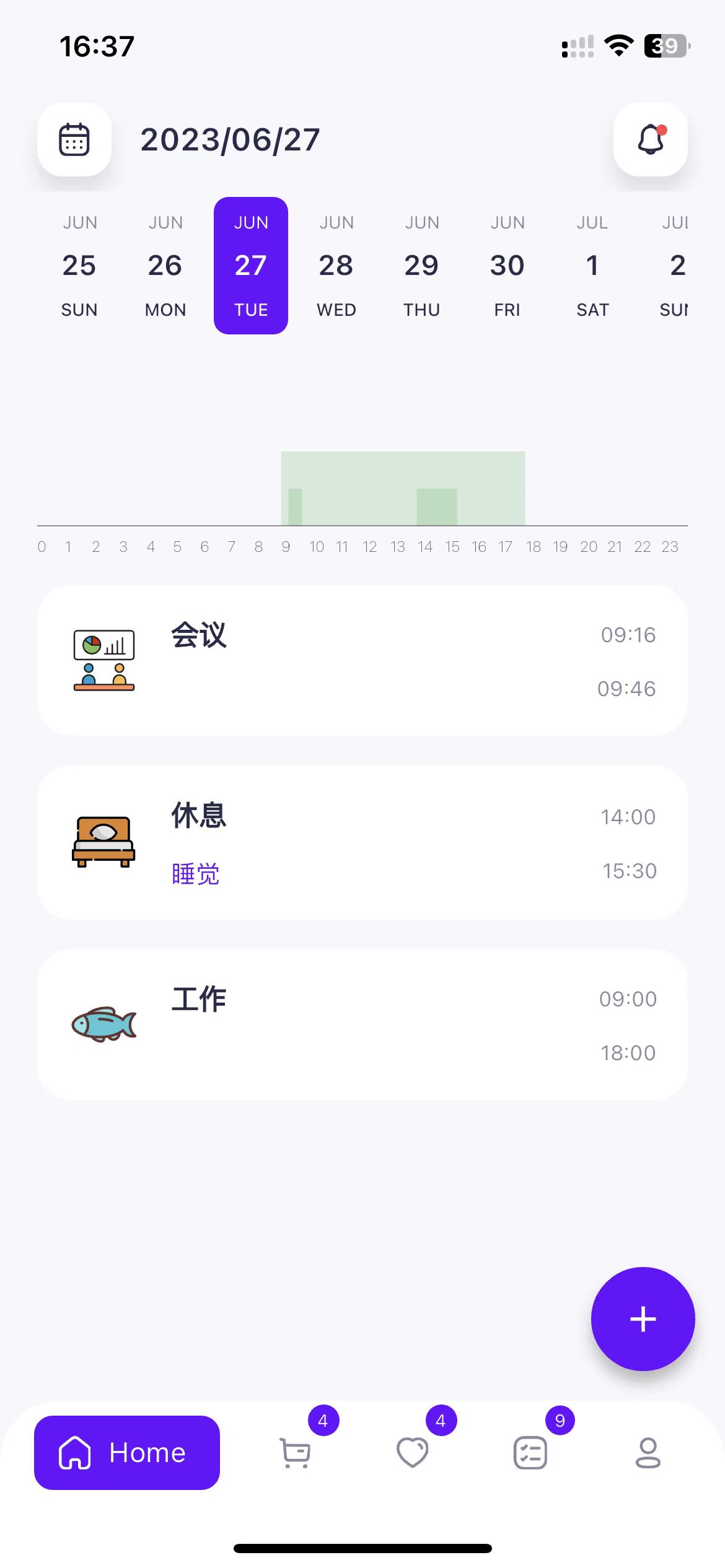Screen dimensions: 725x1568
Task: Open the notifications bell
Action: 650,139
